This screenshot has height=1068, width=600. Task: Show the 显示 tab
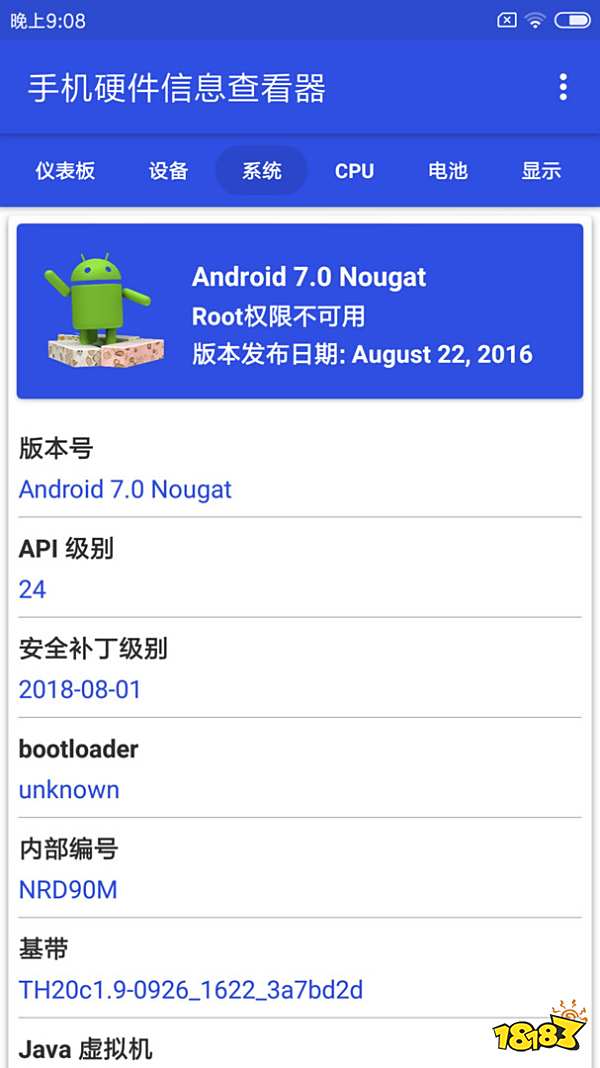(x=541, y=171)
